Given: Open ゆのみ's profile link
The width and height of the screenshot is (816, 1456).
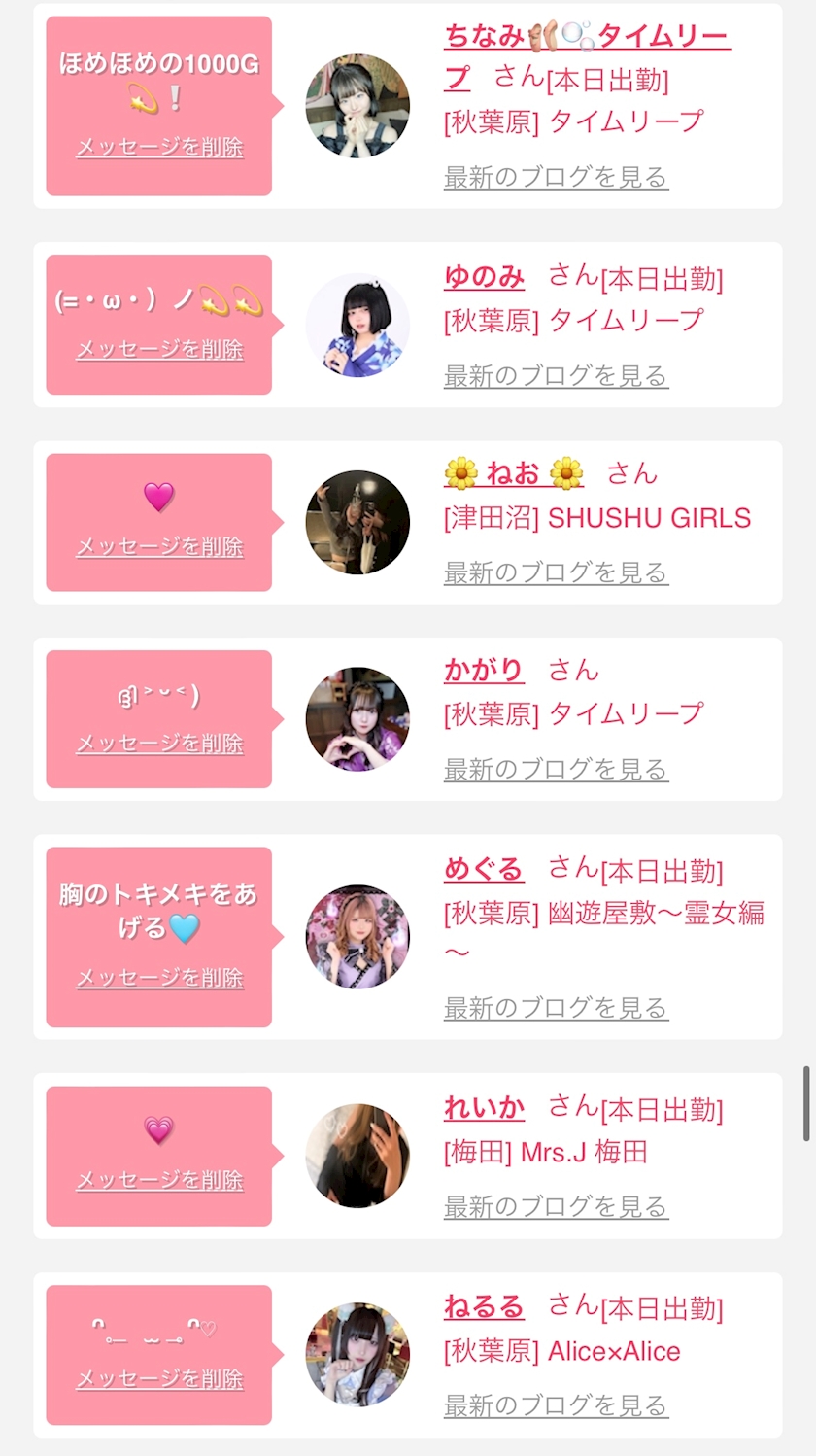Looking at the screenshot, I should [484, 277].
